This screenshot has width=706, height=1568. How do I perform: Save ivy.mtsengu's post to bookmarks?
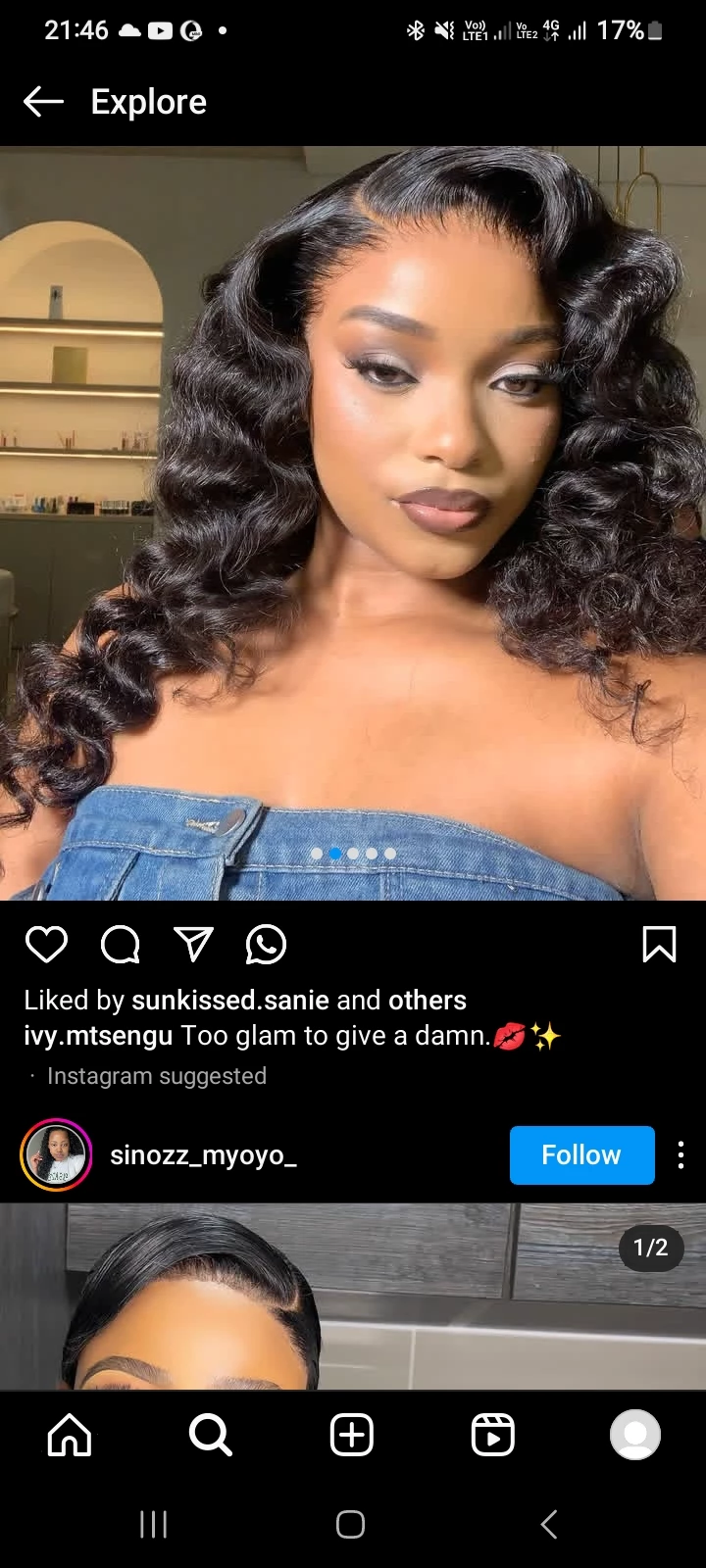pyautogui.click(x=659, y=945)
